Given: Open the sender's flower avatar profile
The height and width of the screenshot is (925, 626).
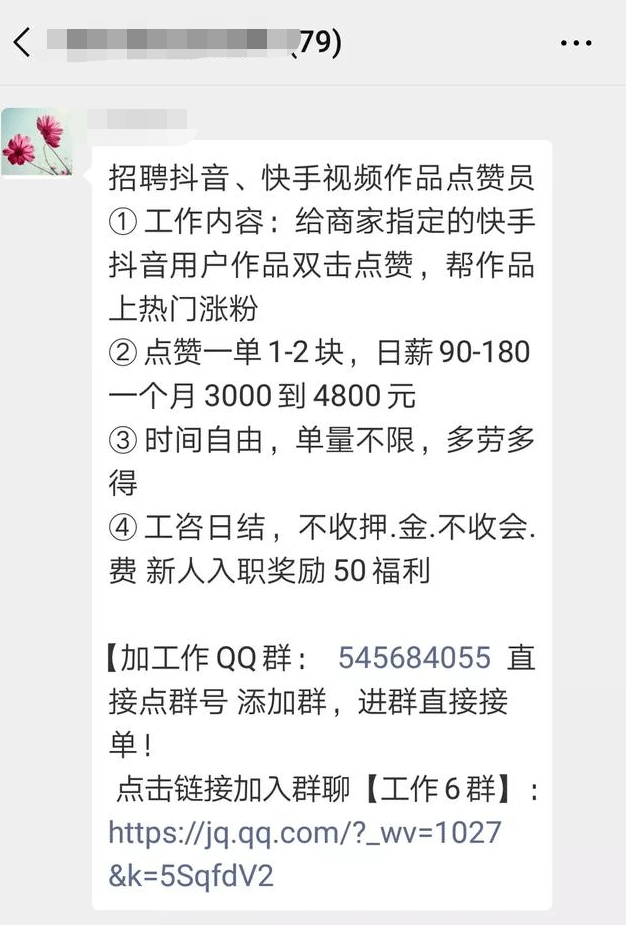Looking at the screenshot, I should pos(37,142).
